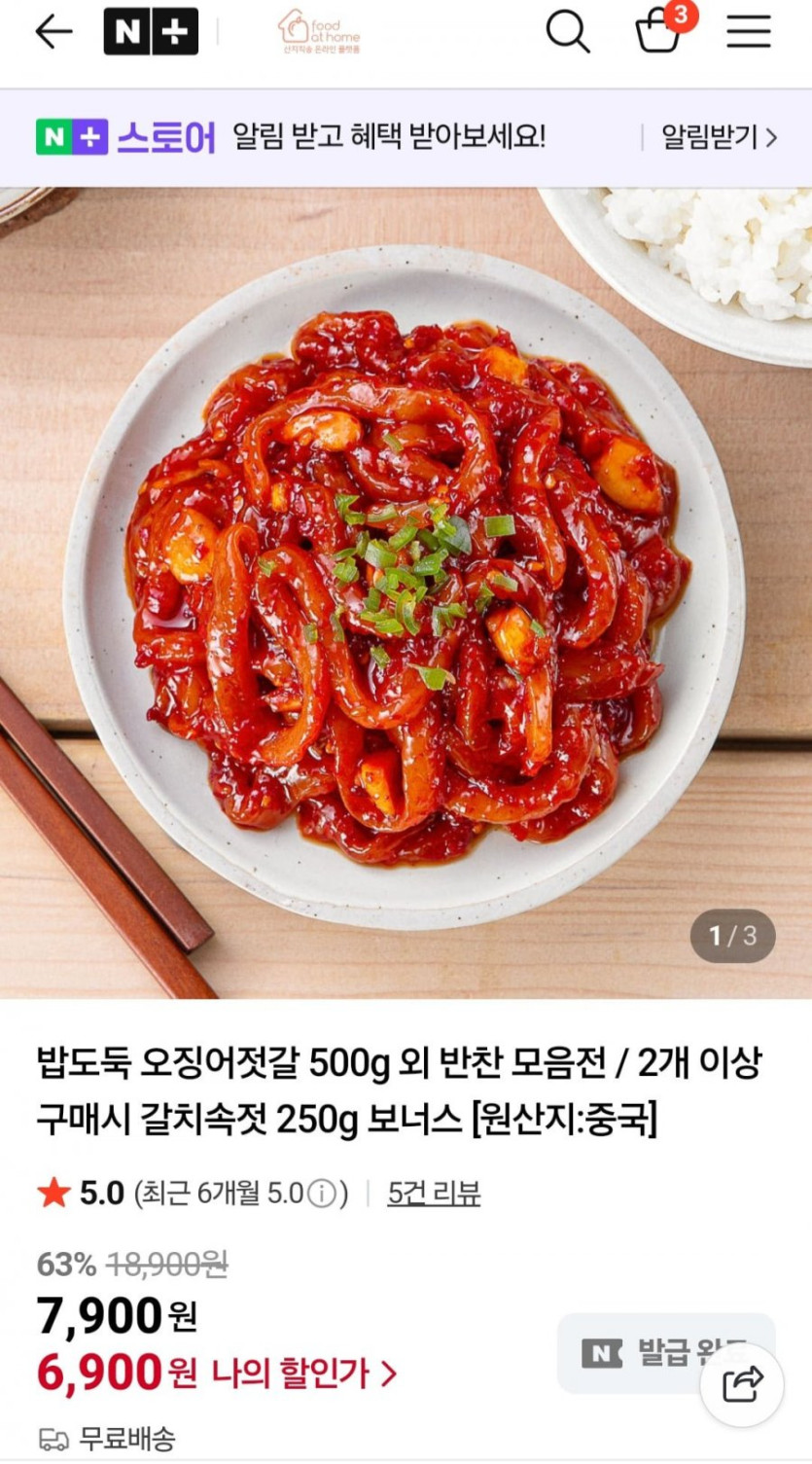The image size is (812, 1464).
Task: Open the squid jeotgal product photo
Action: coord(406,591)
